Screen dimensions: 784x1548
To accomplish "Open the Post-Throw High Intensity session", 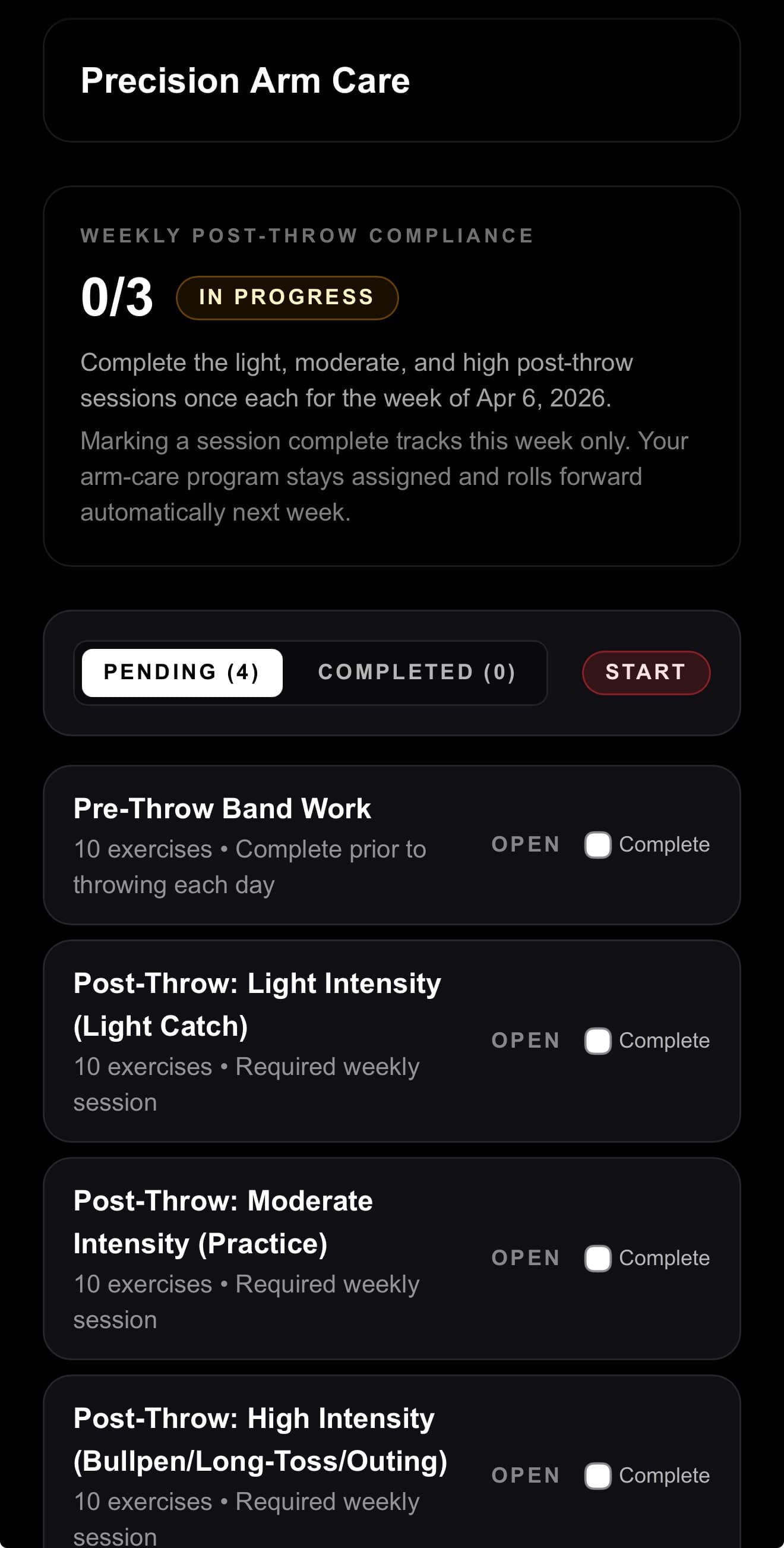I will pos(524,1476).
